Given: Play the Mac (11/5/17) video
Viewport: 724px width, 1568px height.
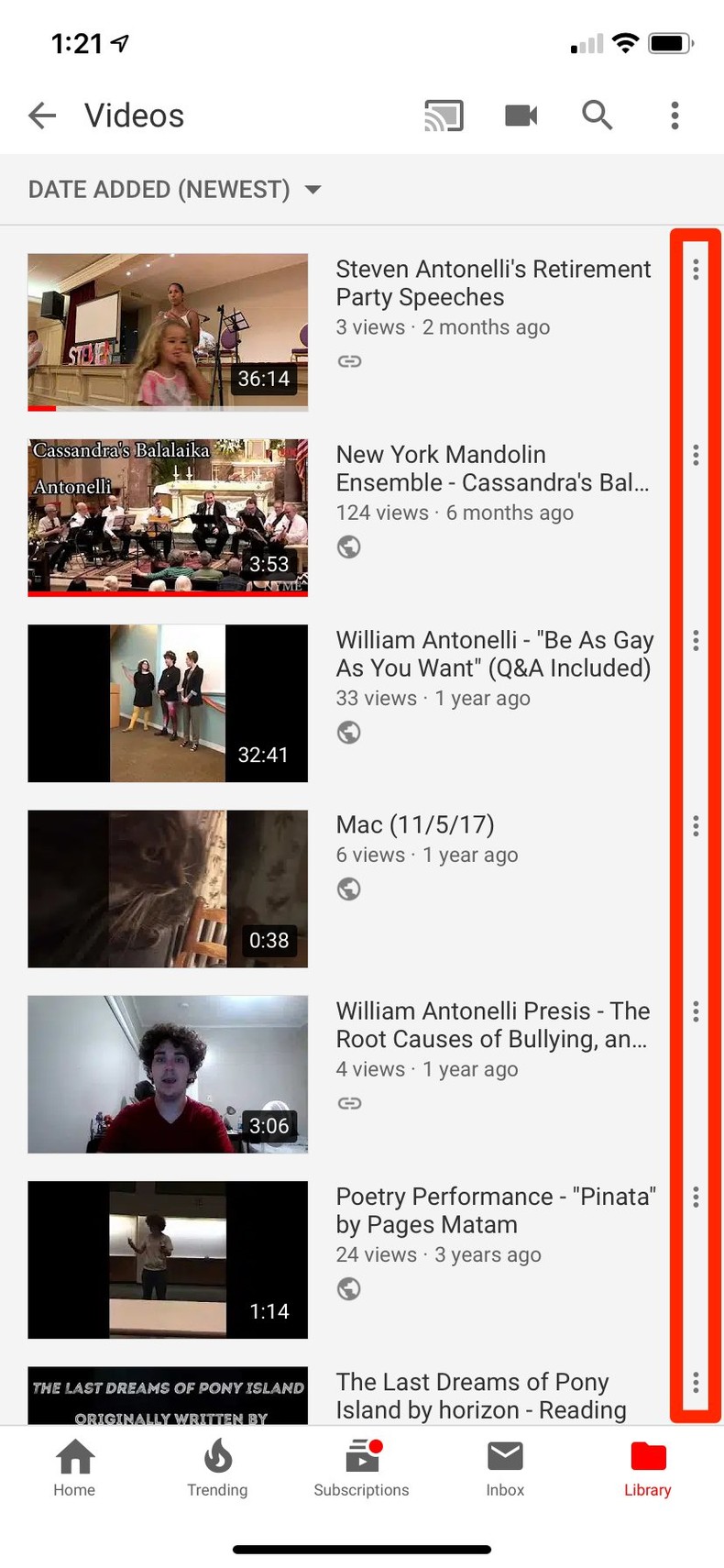Looking at the screenshot, I should tap(168, 889).
